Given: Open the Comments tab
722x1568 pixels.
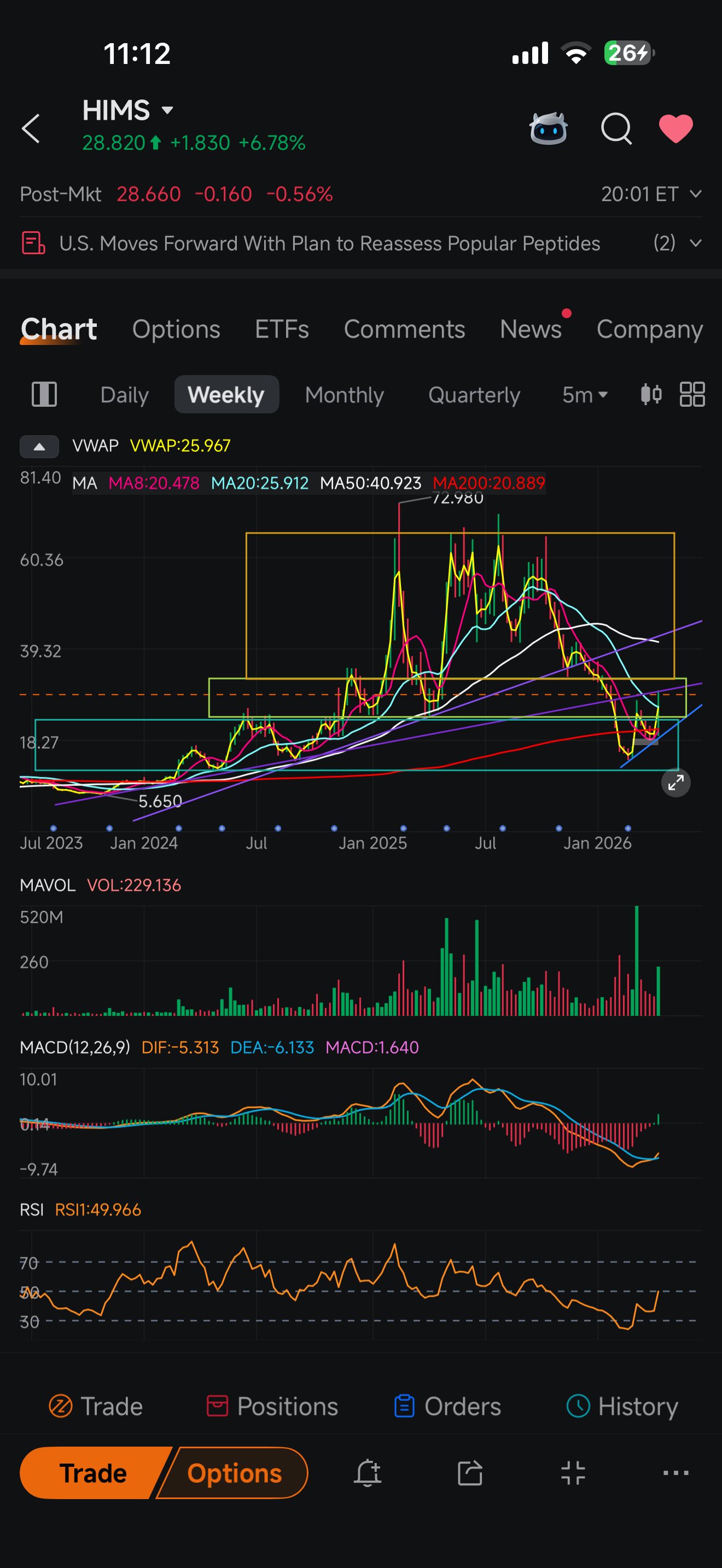Looking at the screenshot, I should tap(404, 329).
